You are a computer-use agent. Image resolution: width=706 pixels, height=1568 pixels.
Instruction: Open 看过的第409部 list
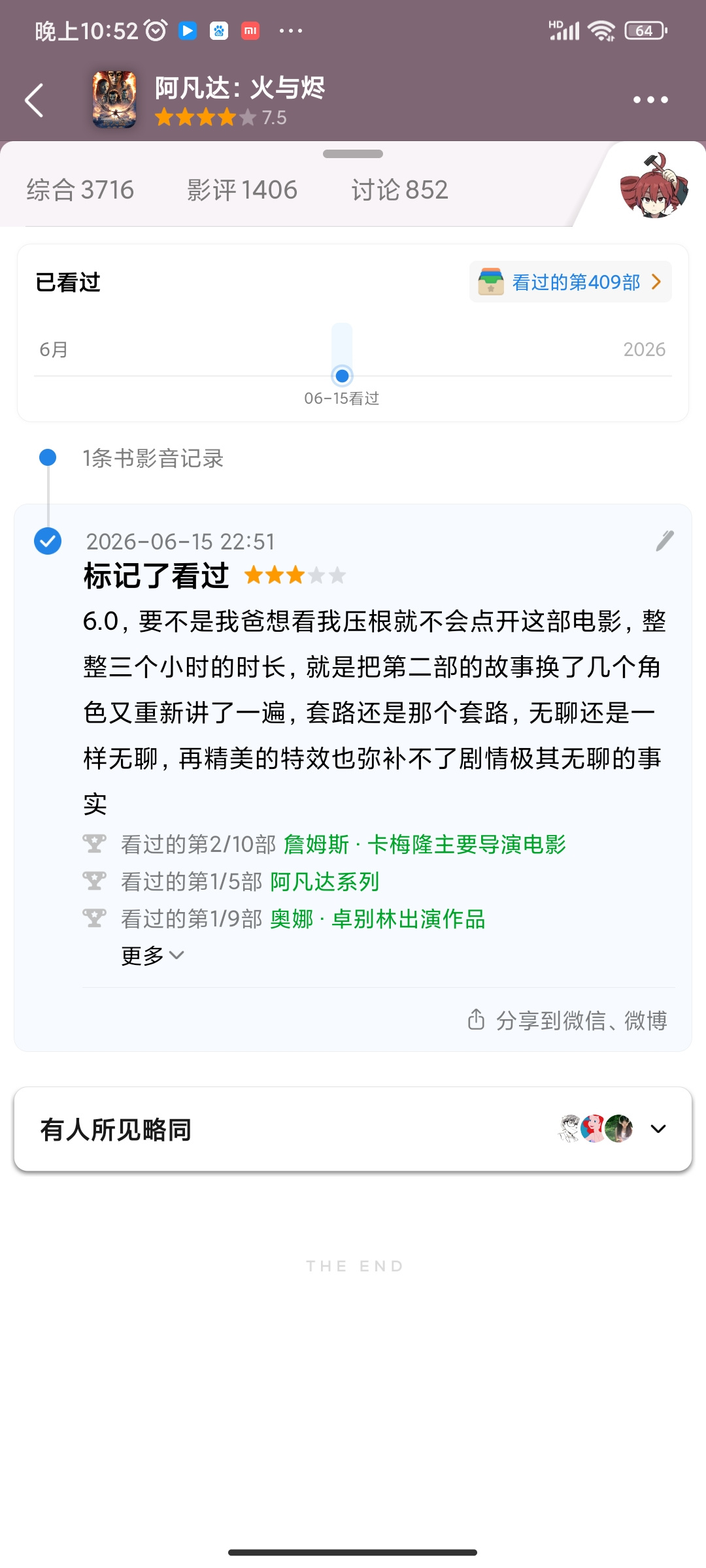point(571,282)
